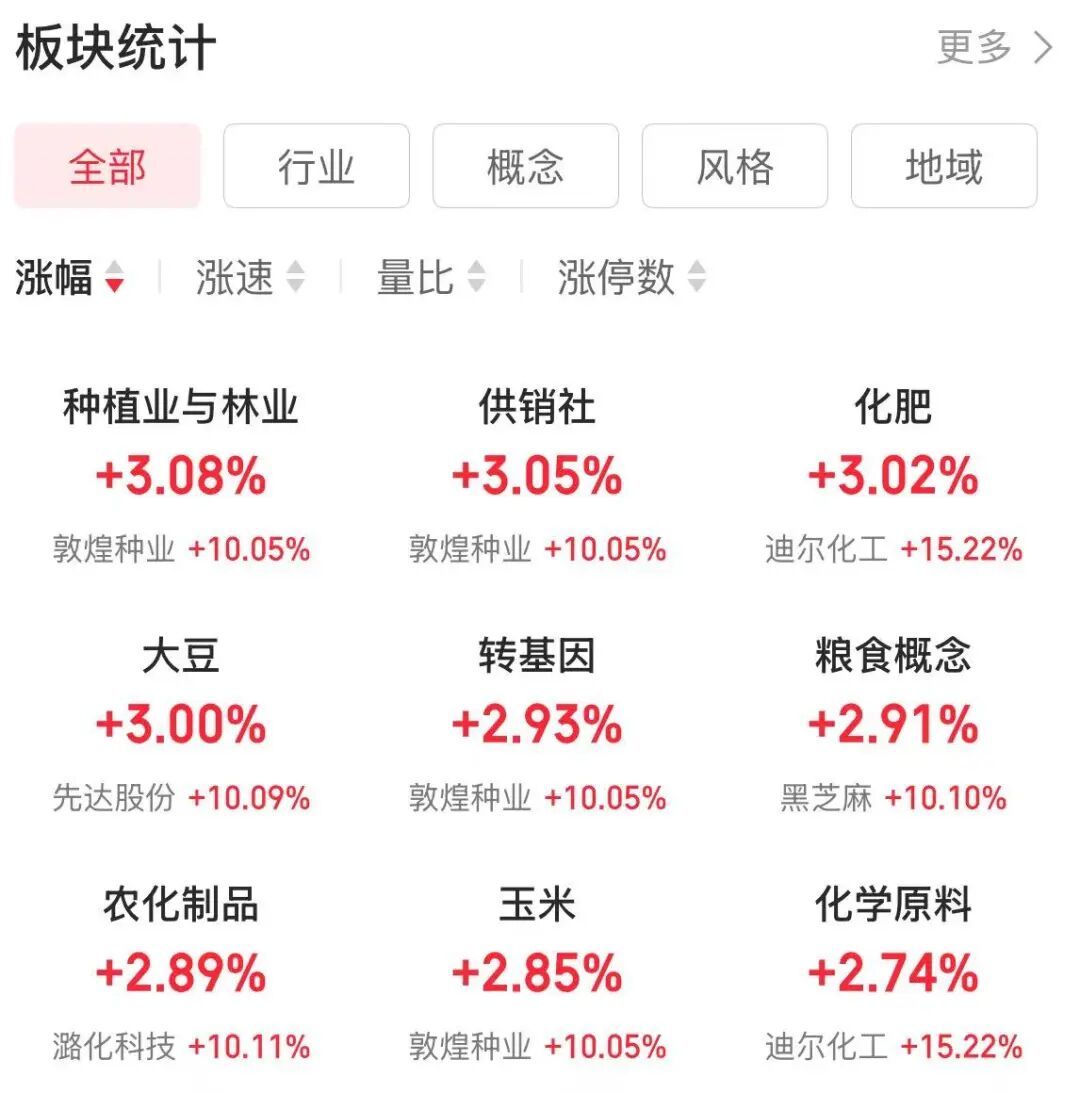1080x1093 pixels.
Task: Switch to the 风格 tab
Action: [735, 166]
